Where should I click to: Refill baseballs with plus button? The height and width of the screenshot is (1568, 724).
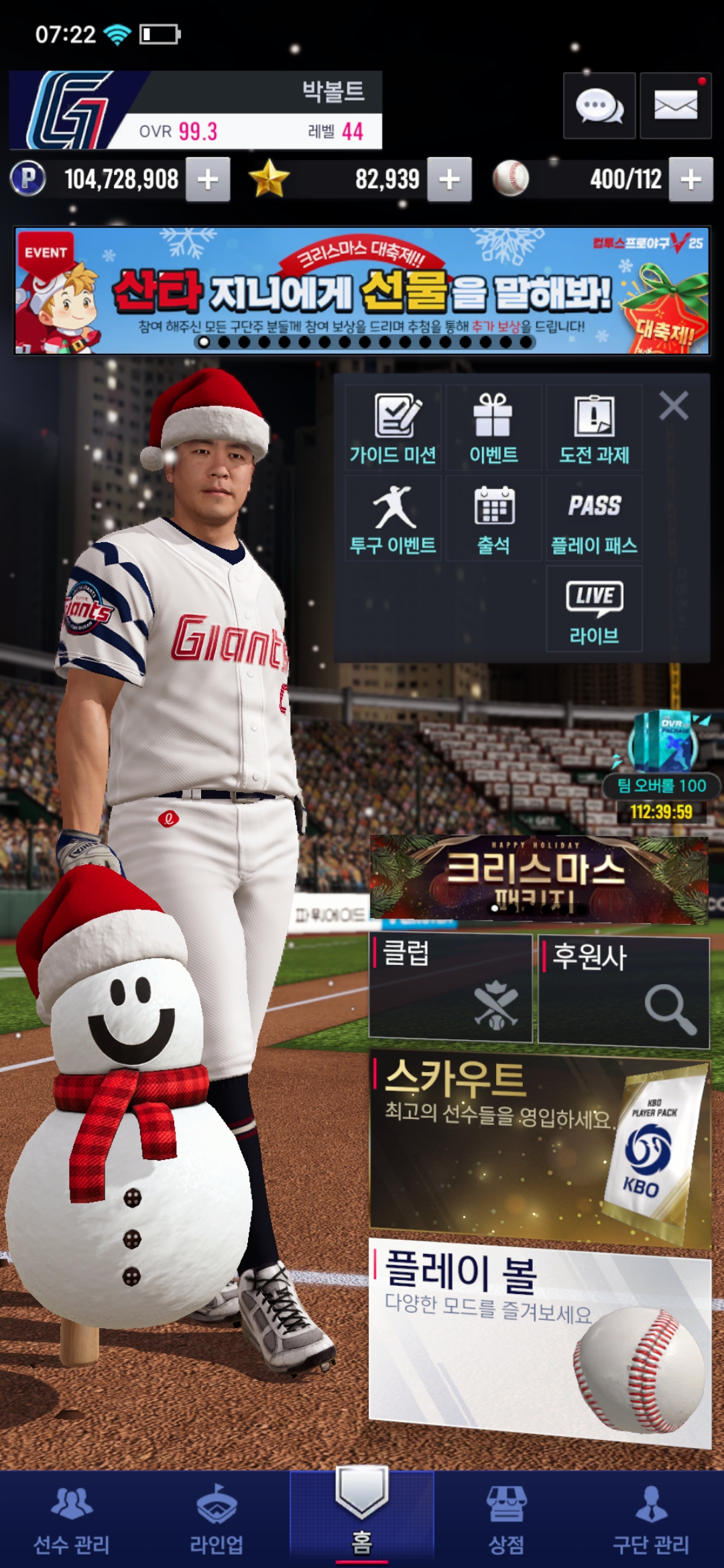690,180
